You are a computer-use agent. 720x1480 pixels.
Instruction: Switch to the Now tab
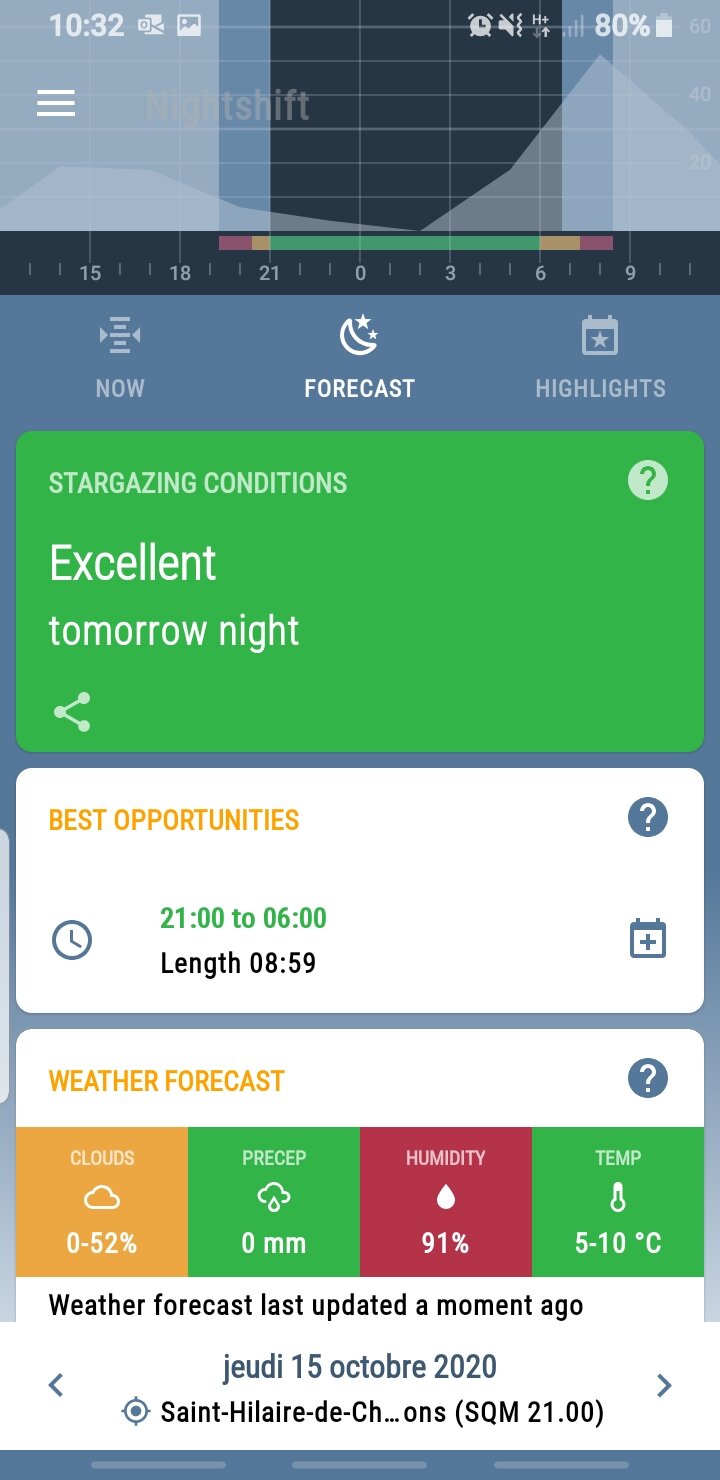pos(120,358)
